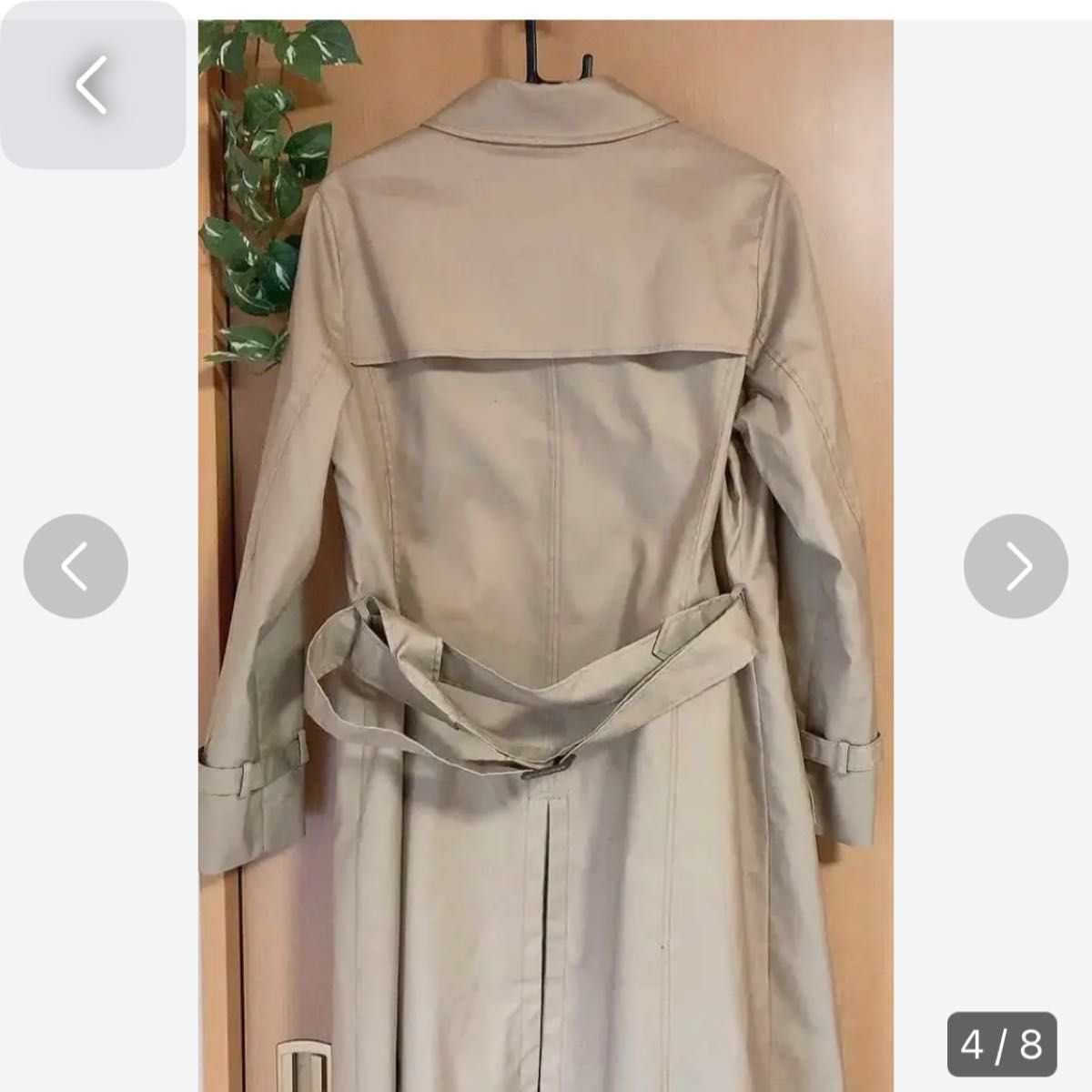Show the next product photo
Screen dimensions: 1092x1092
pyautogui.click(x=1016, y=566)
